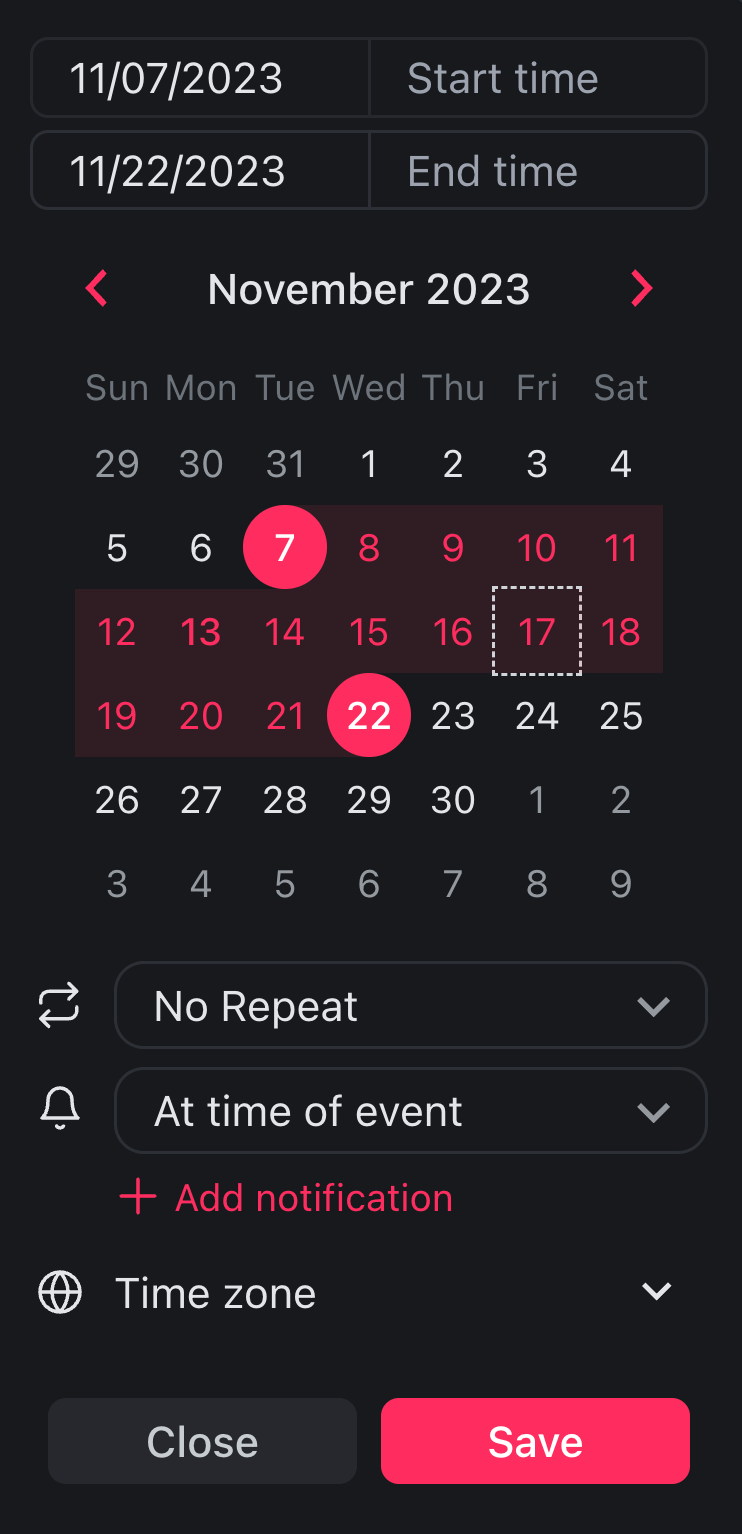Navigate to previous month with left chevron
The image size is (742, 1534).
pos(97,289)
